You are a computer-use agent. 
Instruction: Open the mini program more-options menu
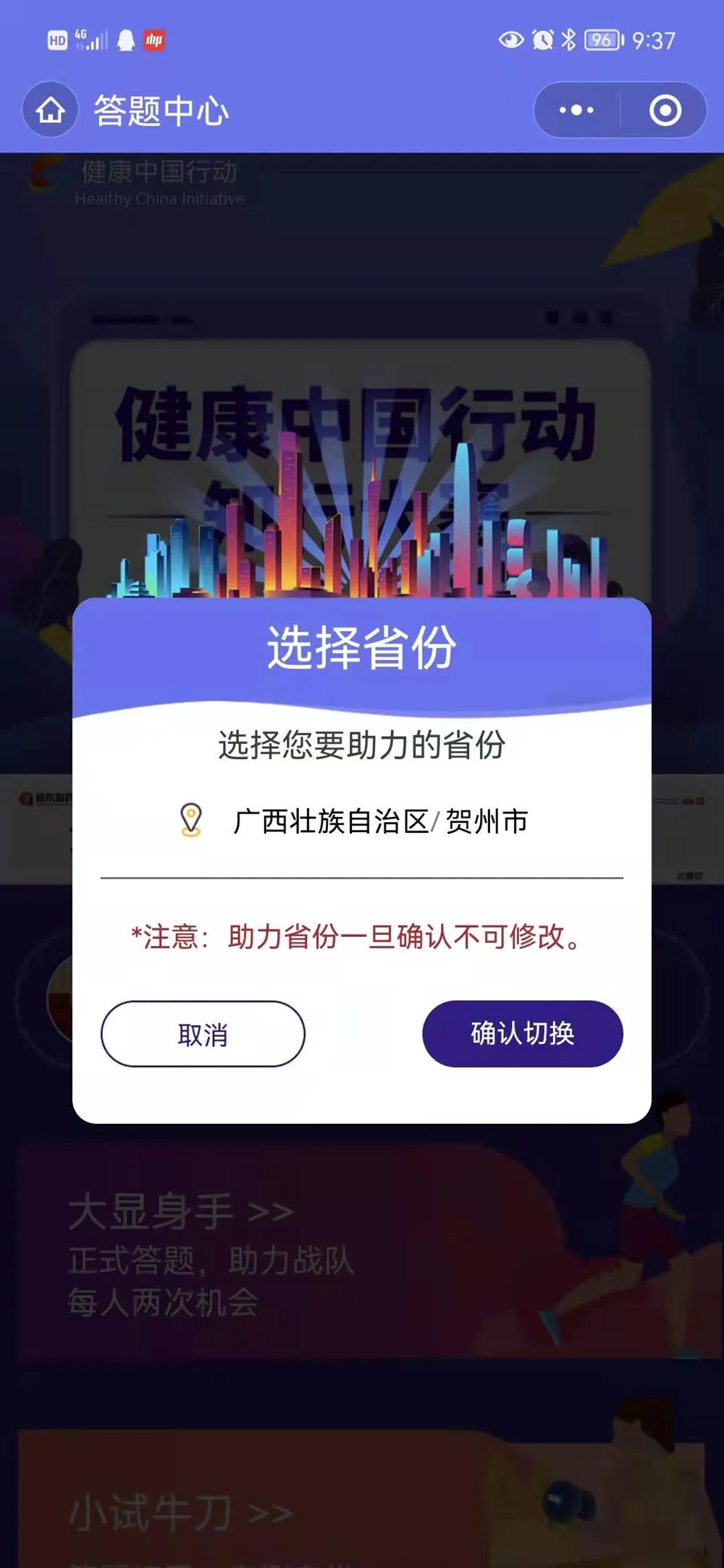576,111
